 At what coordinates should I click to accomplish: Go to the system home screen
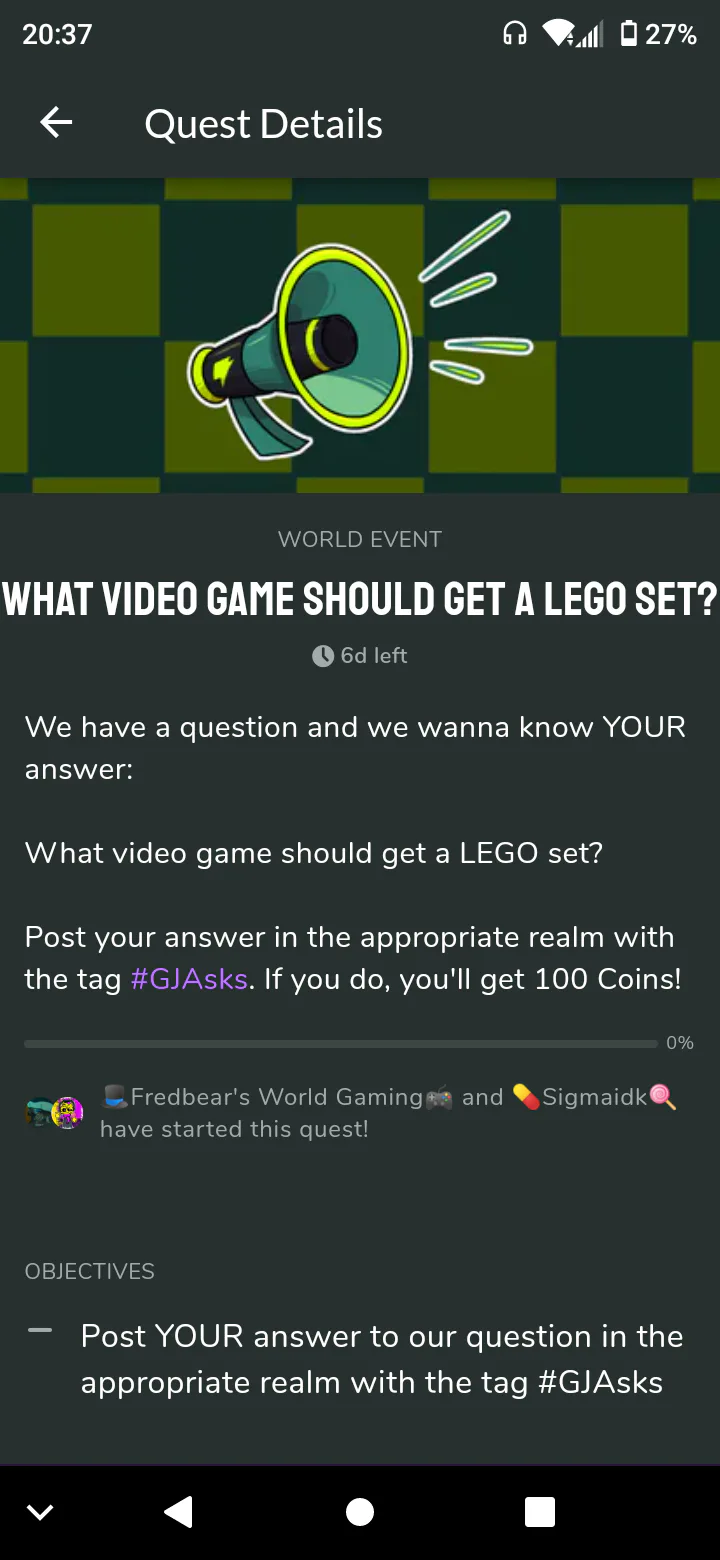pos(360,1512)
